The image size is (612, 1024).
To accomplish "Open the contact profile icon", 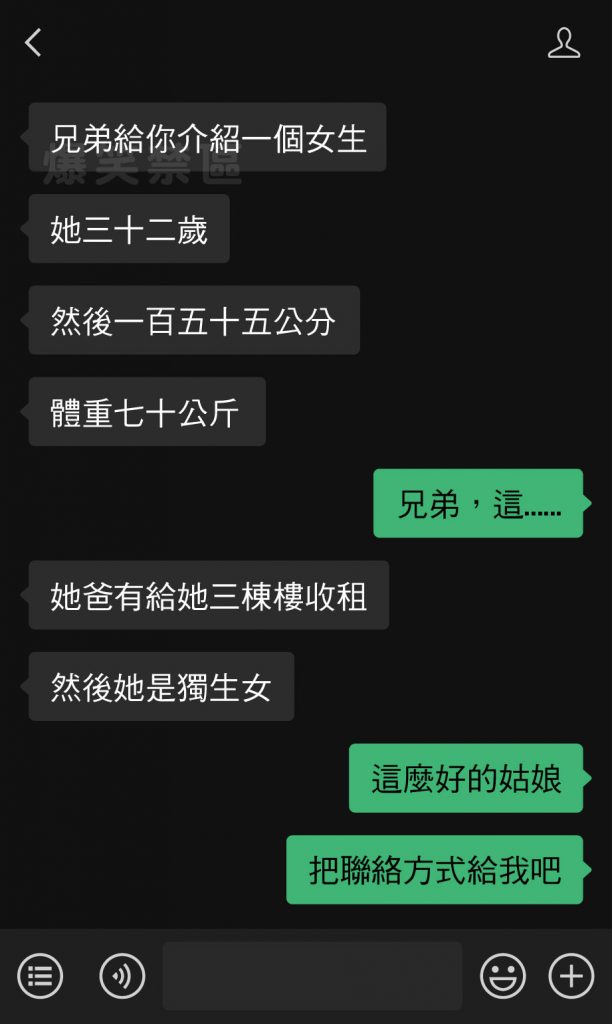I will pyautogui.click(x=564, y=43).
